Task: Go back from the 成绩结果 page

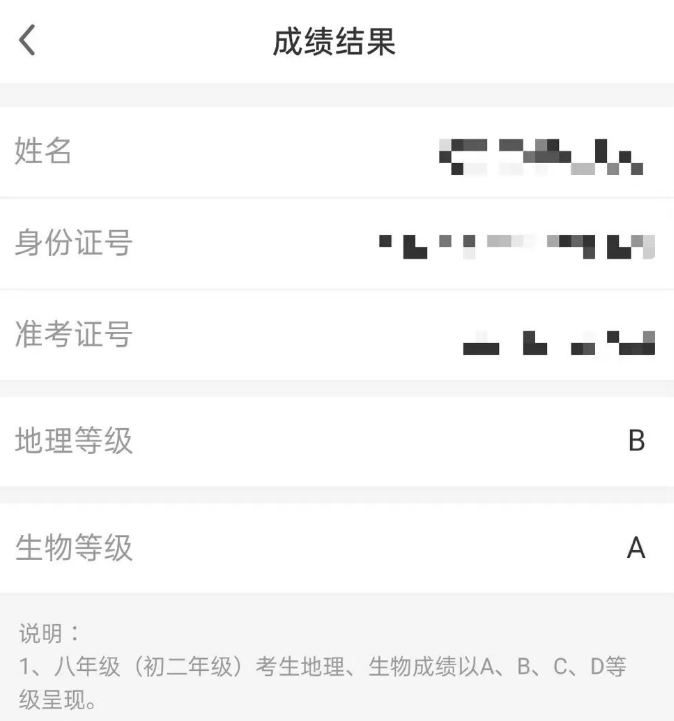Action: [27, 41]
